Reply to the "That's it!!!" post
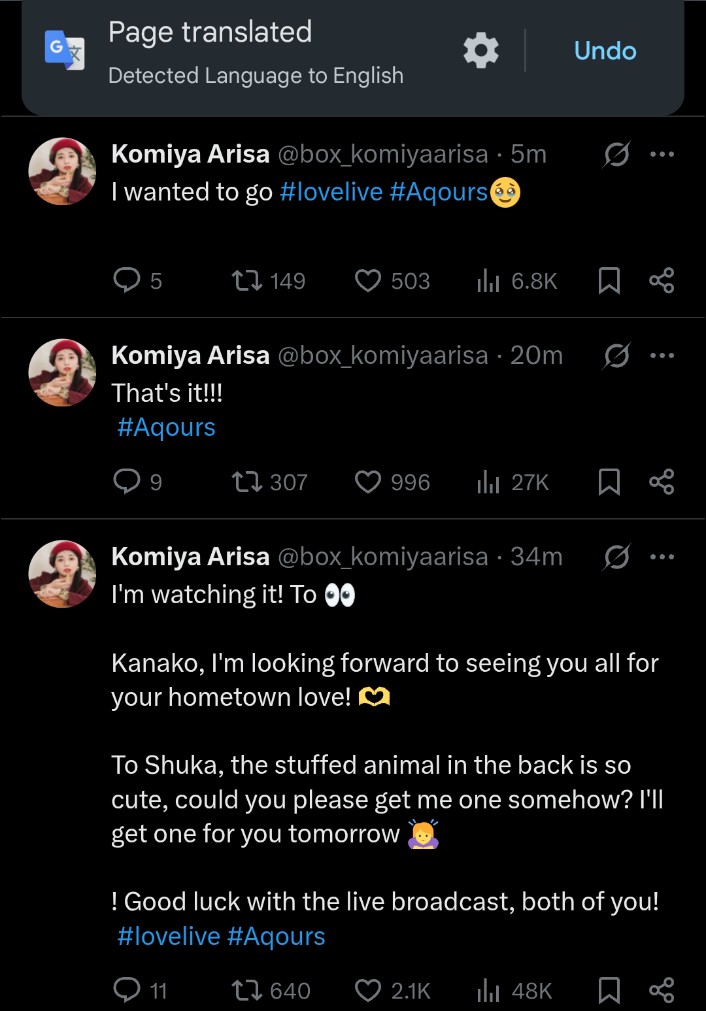 click(126, 482)
